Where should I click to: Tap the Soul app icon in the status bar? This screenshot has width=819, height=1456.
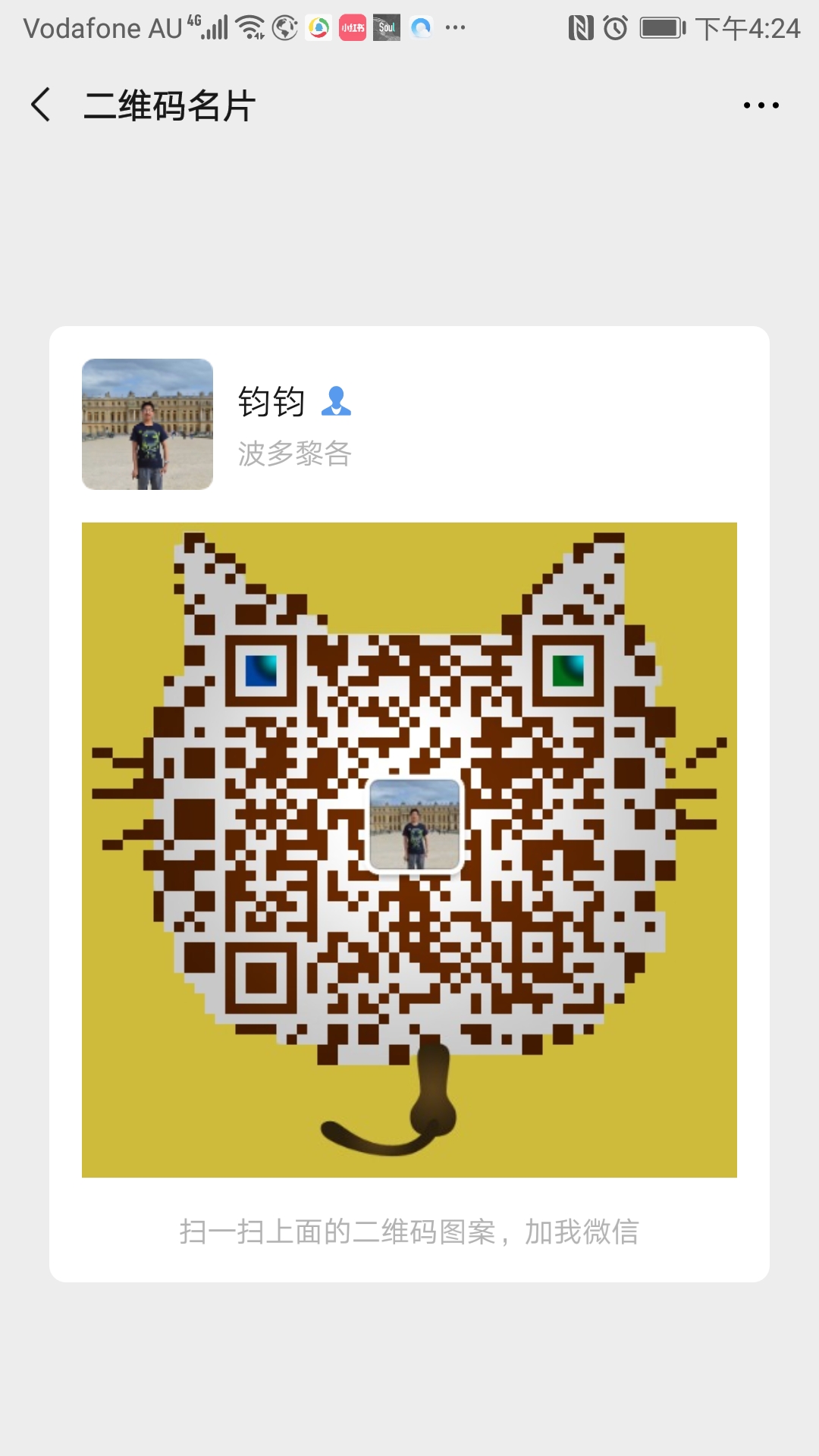387,27
